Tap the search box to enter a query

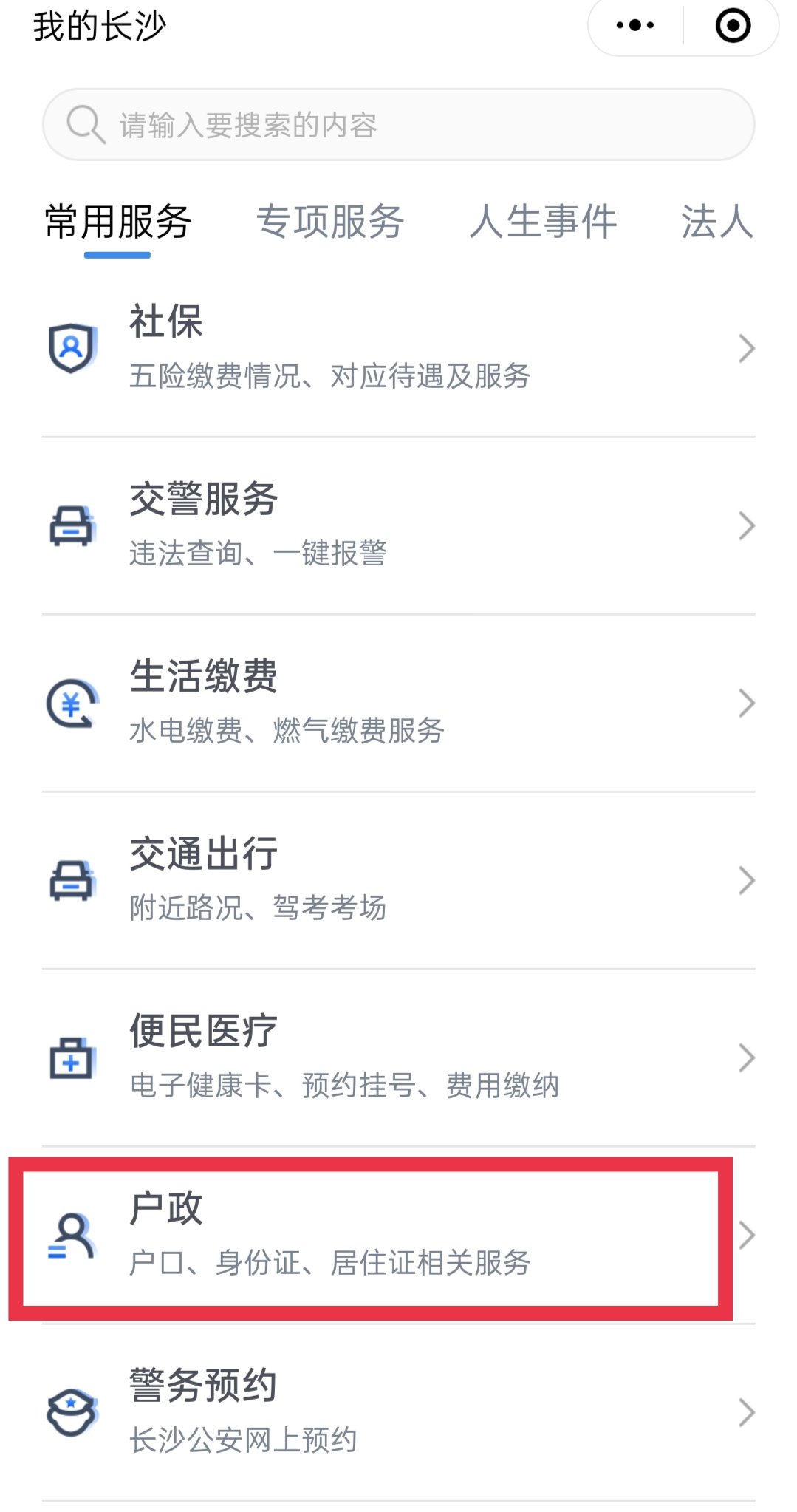click(399, 125)
